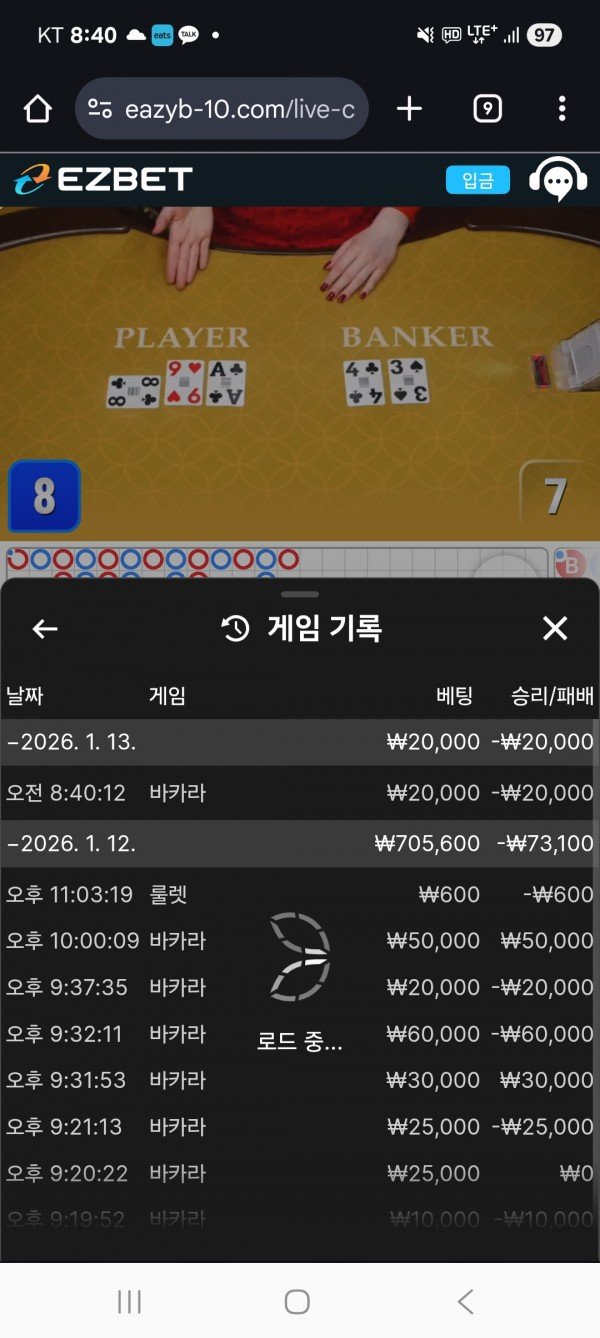Open a new browser tab

[410, 109]
